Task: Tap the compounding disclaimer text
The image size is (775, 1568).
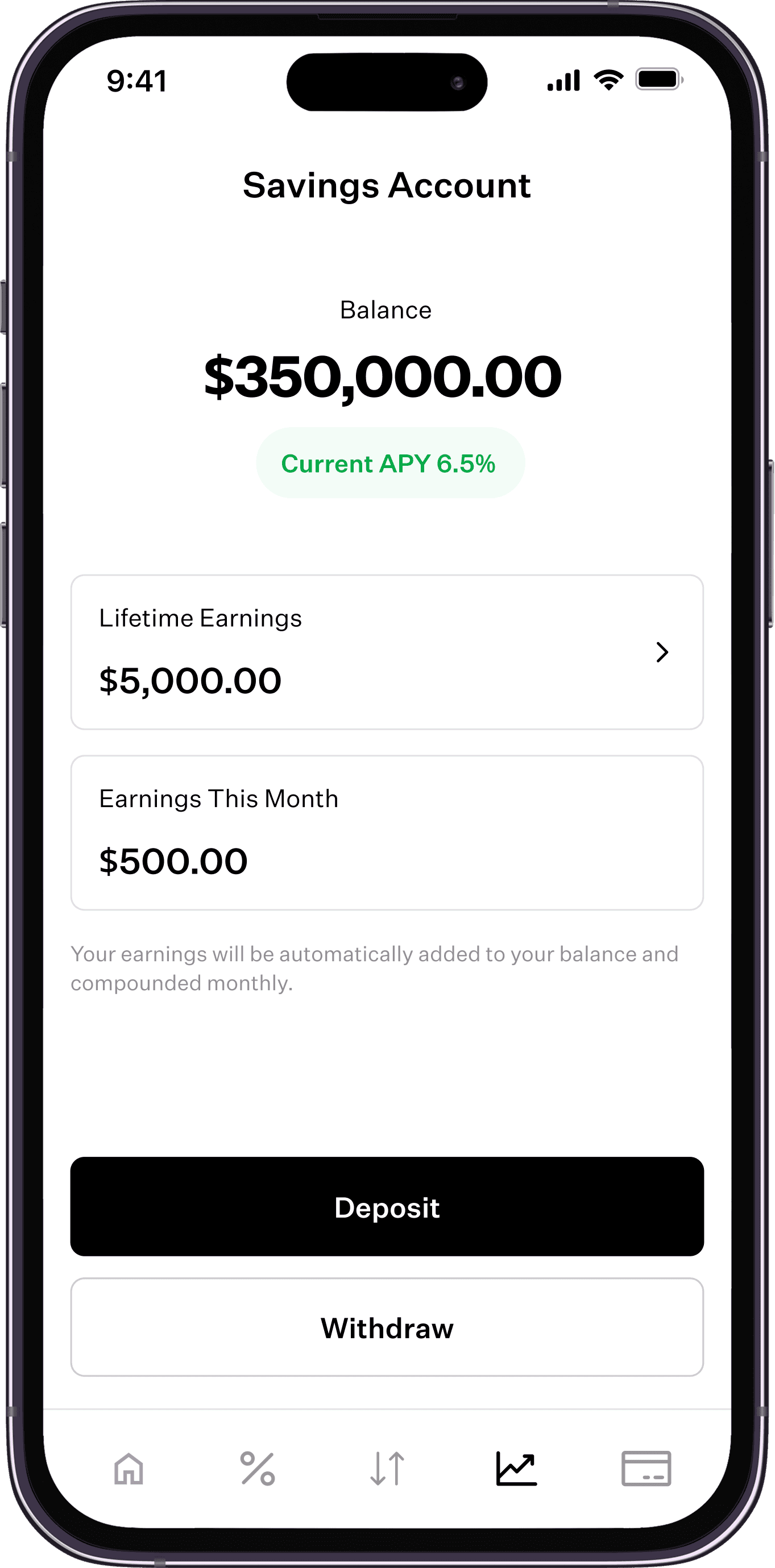Action: (x=374, y=968)
